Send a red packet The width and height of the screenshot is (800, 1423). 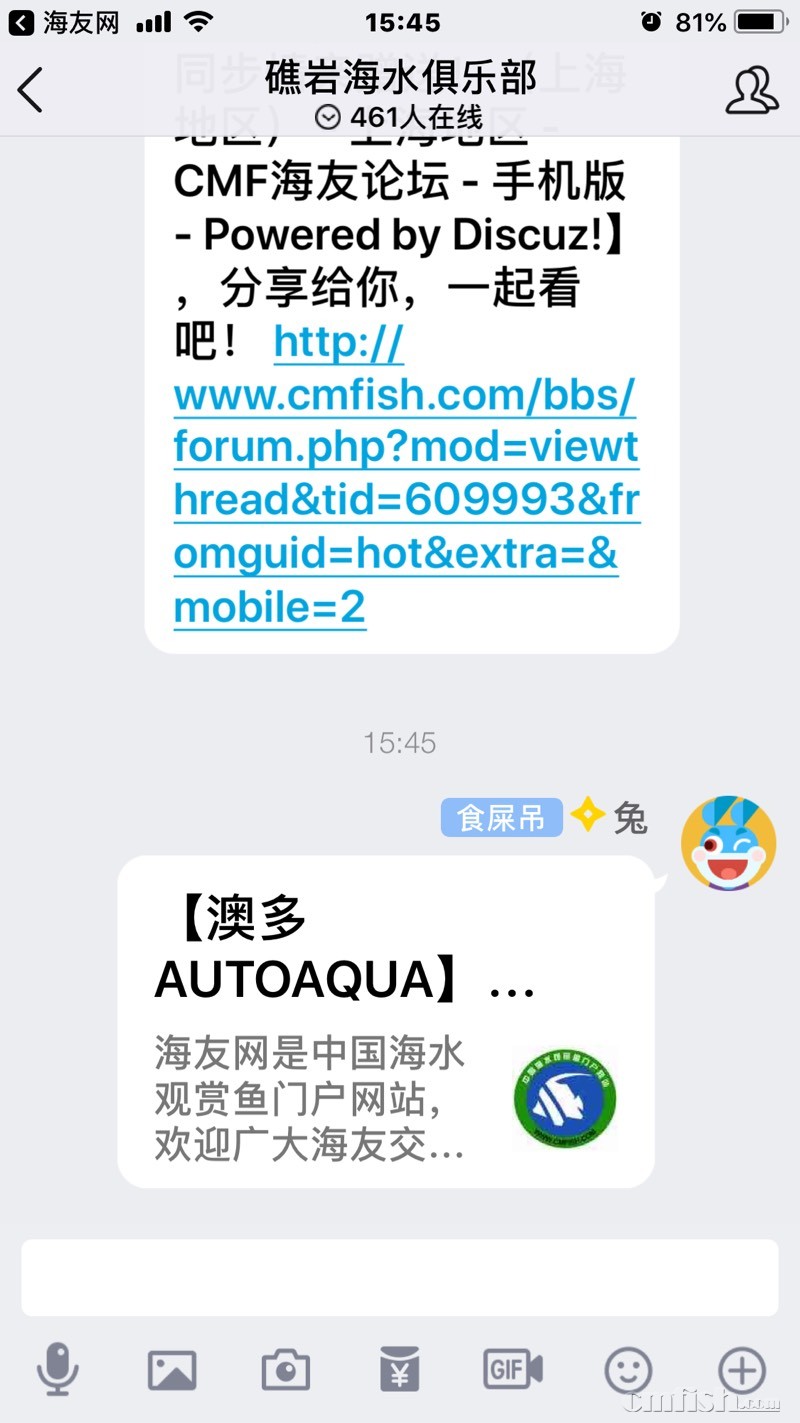click(x=400, y=1370)
